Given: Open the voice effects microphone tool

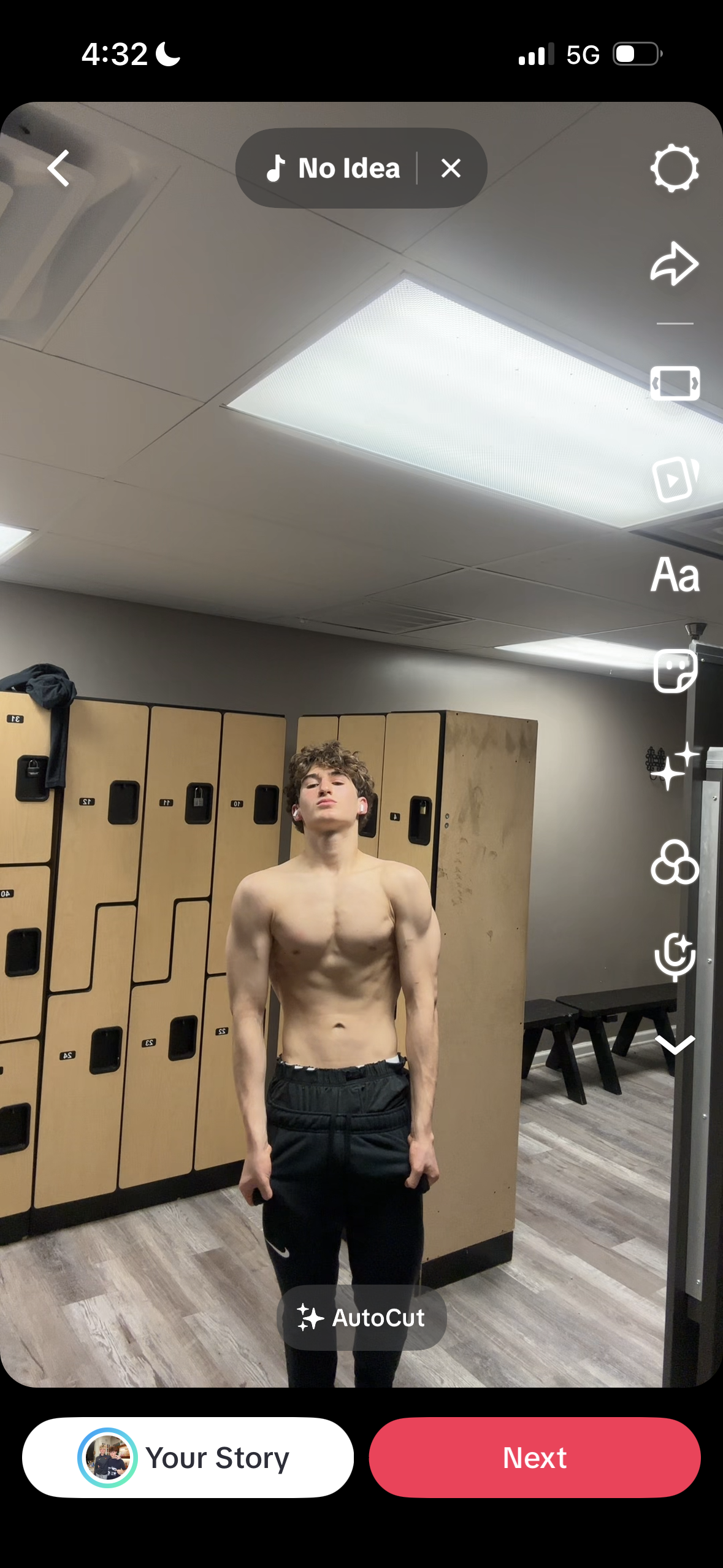Looking at the screenshot, I should pyautogui.click(x=675, y=957).
